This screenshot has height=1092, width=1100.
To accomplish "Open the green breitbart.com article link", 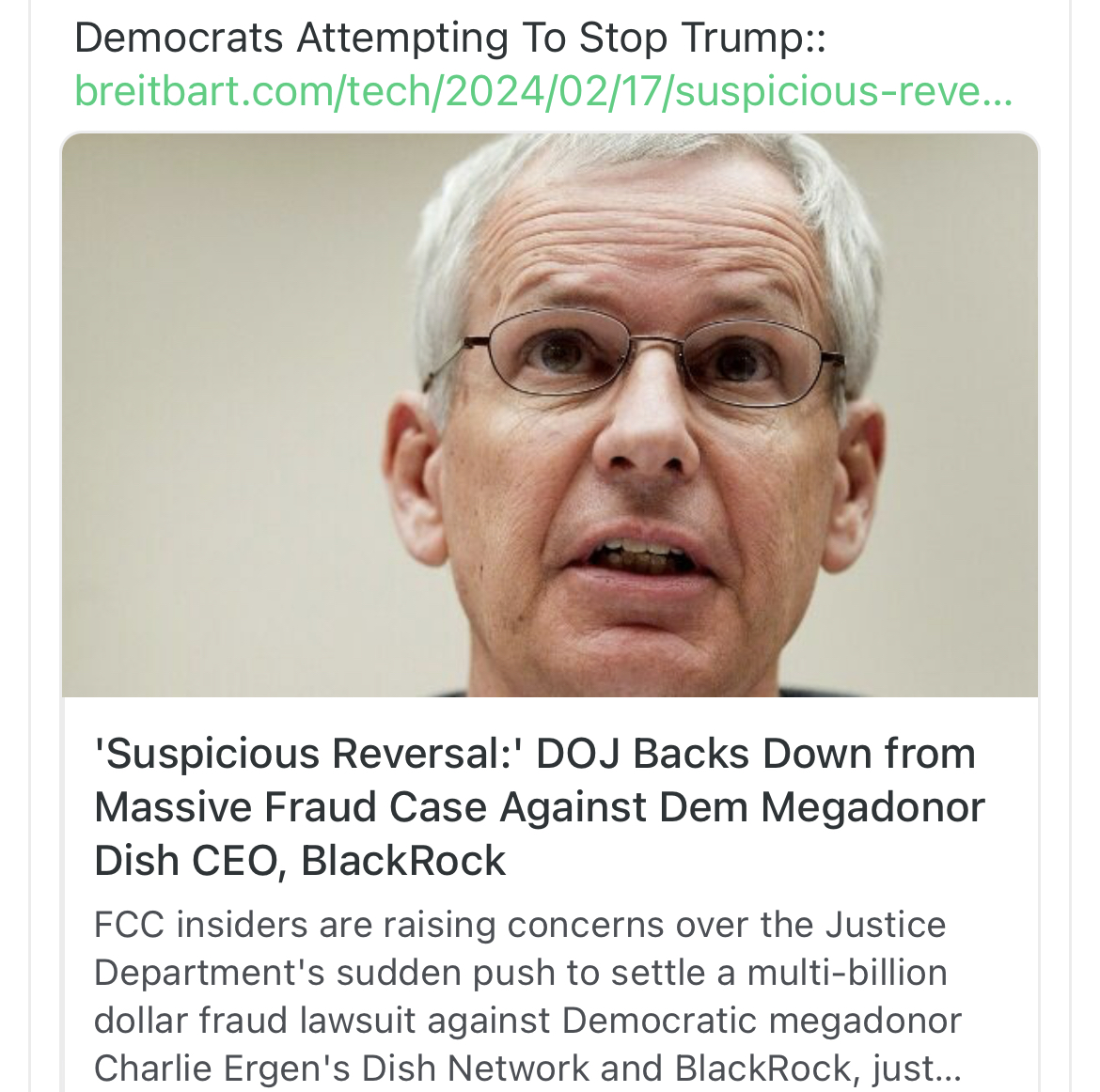I will (542, 92).
